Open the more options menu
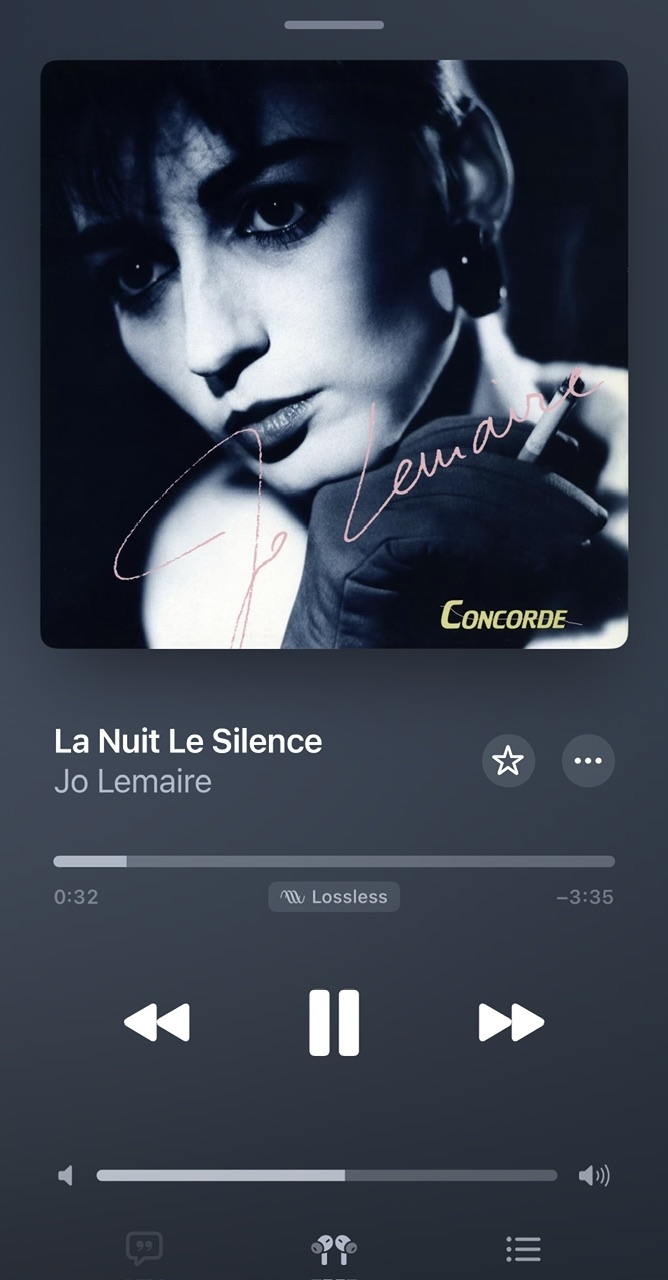 coord(588,761)
